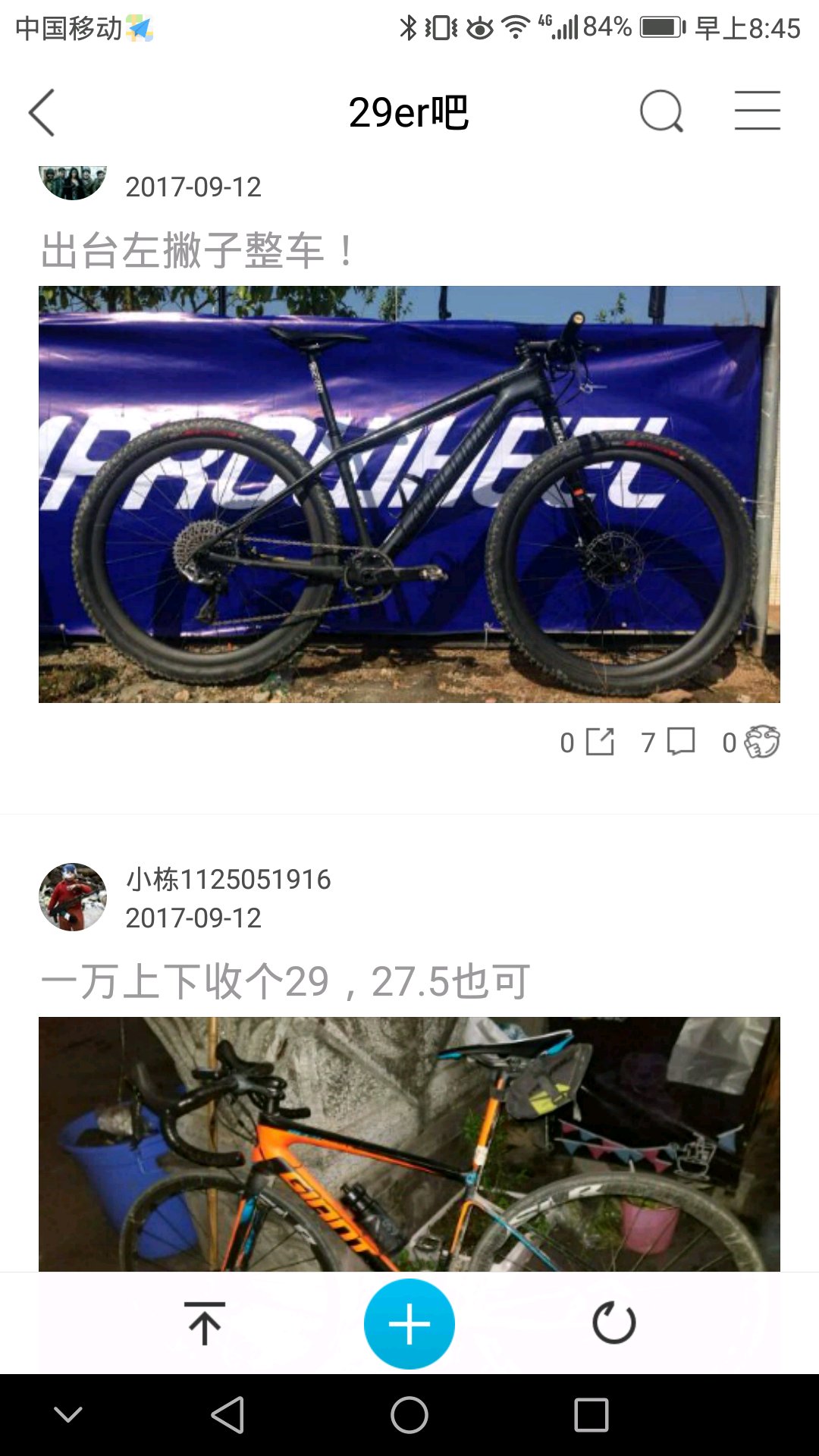Create a new post with plus button

coord(409,1324)
